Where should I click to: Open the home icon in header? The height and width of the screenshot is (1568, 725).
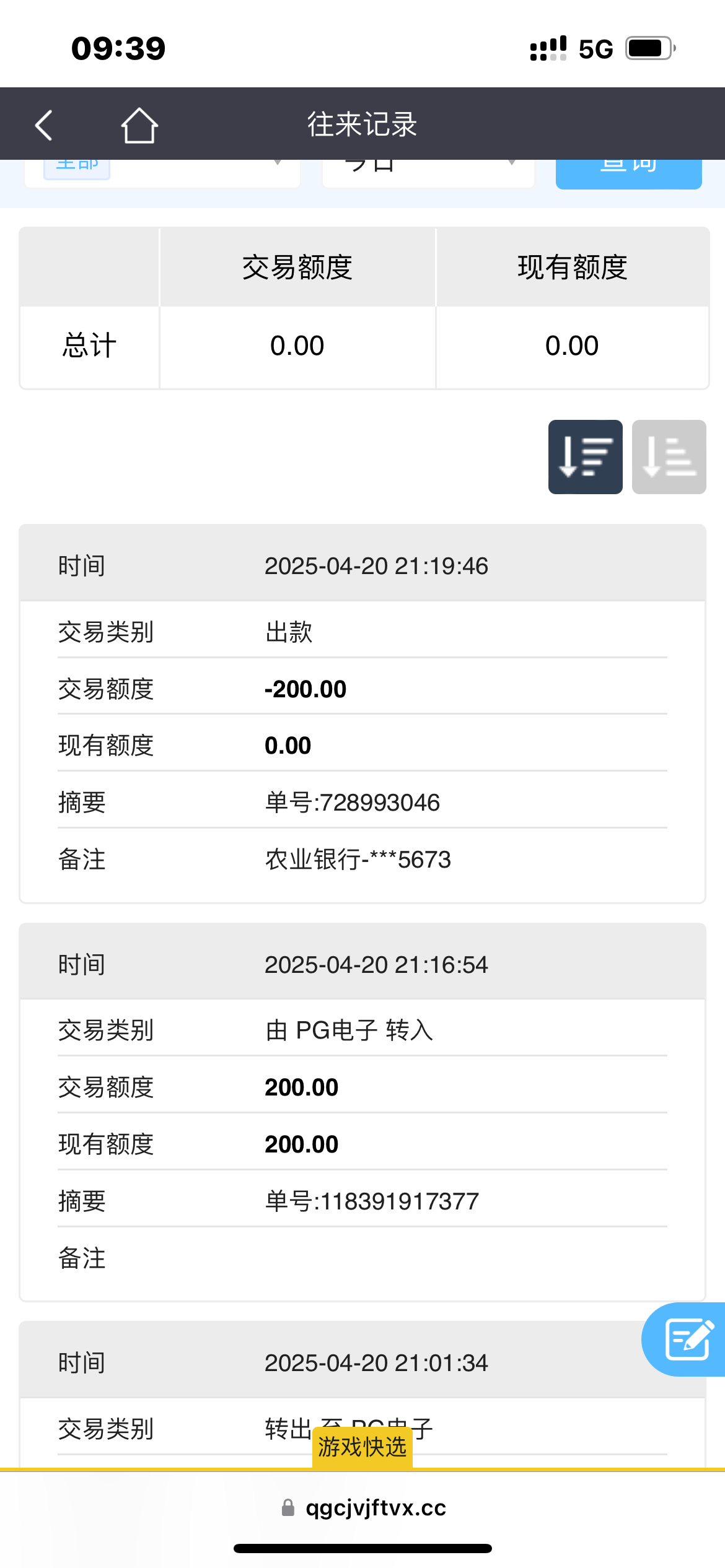pos(139,125)
